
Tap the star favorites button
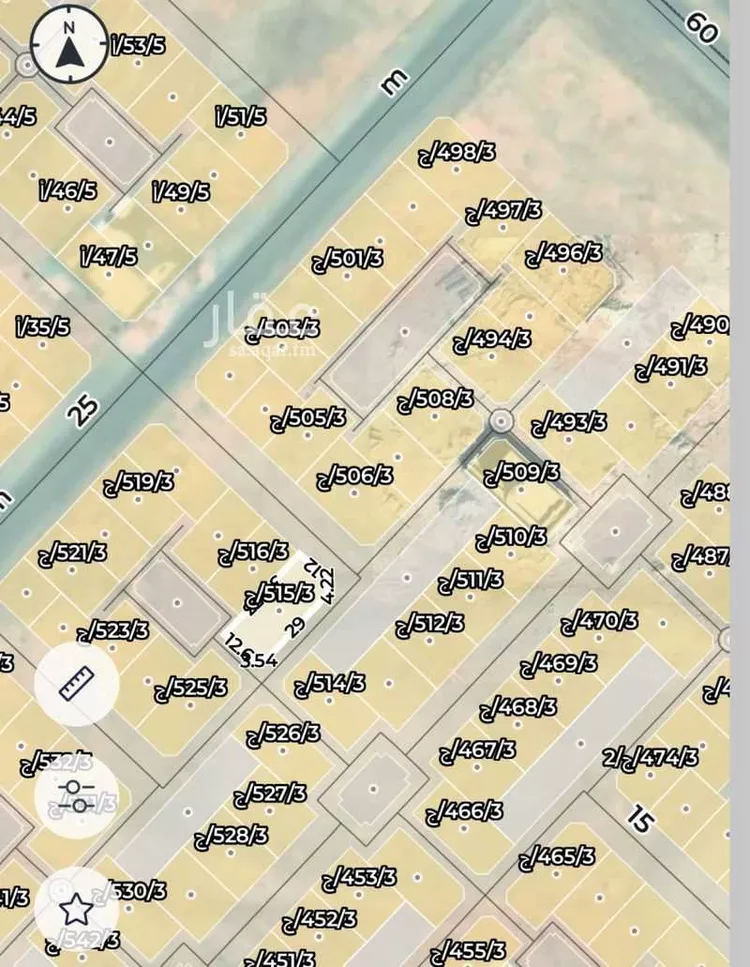(76, 909)
